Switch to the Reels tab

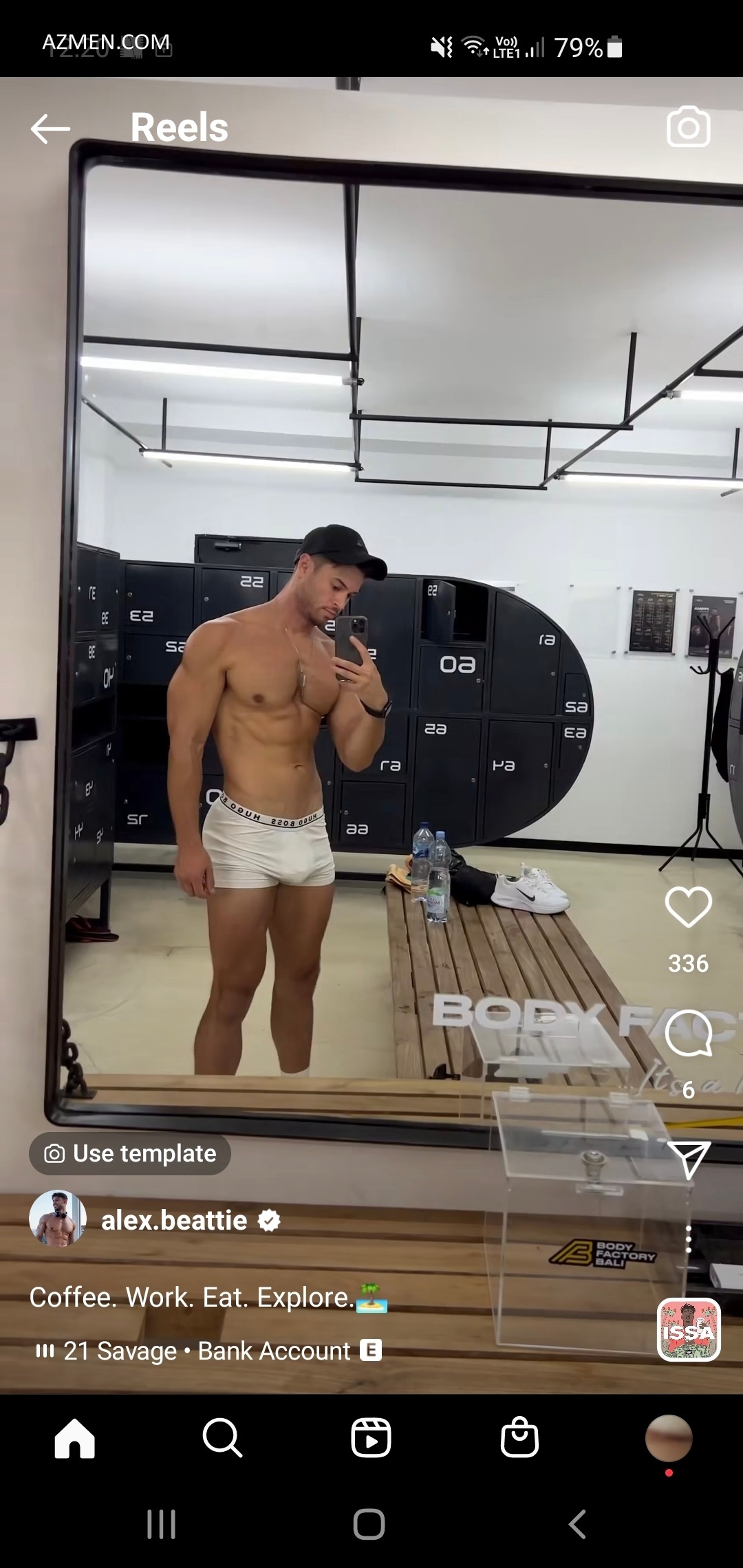(x=371, y=1438)
